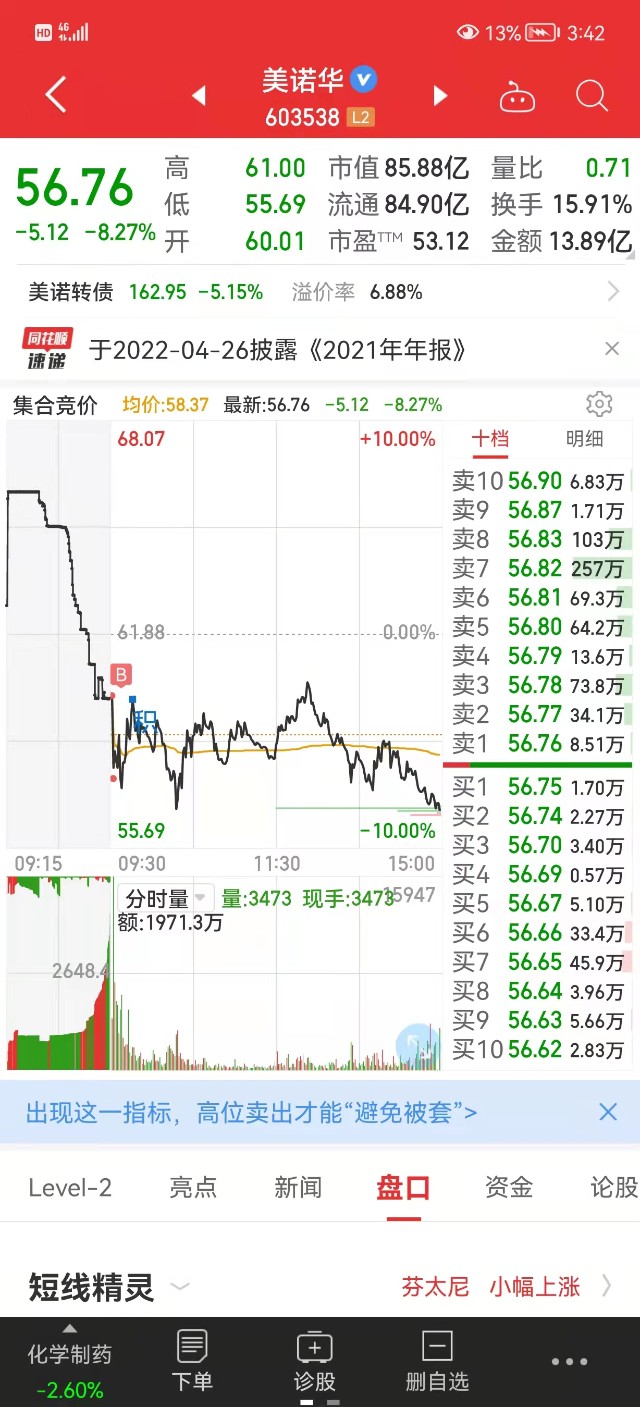Switch to the previous stock with left triangle
Image resolution: width=640 pixels, height=1407 pixels.
(199, 96)
